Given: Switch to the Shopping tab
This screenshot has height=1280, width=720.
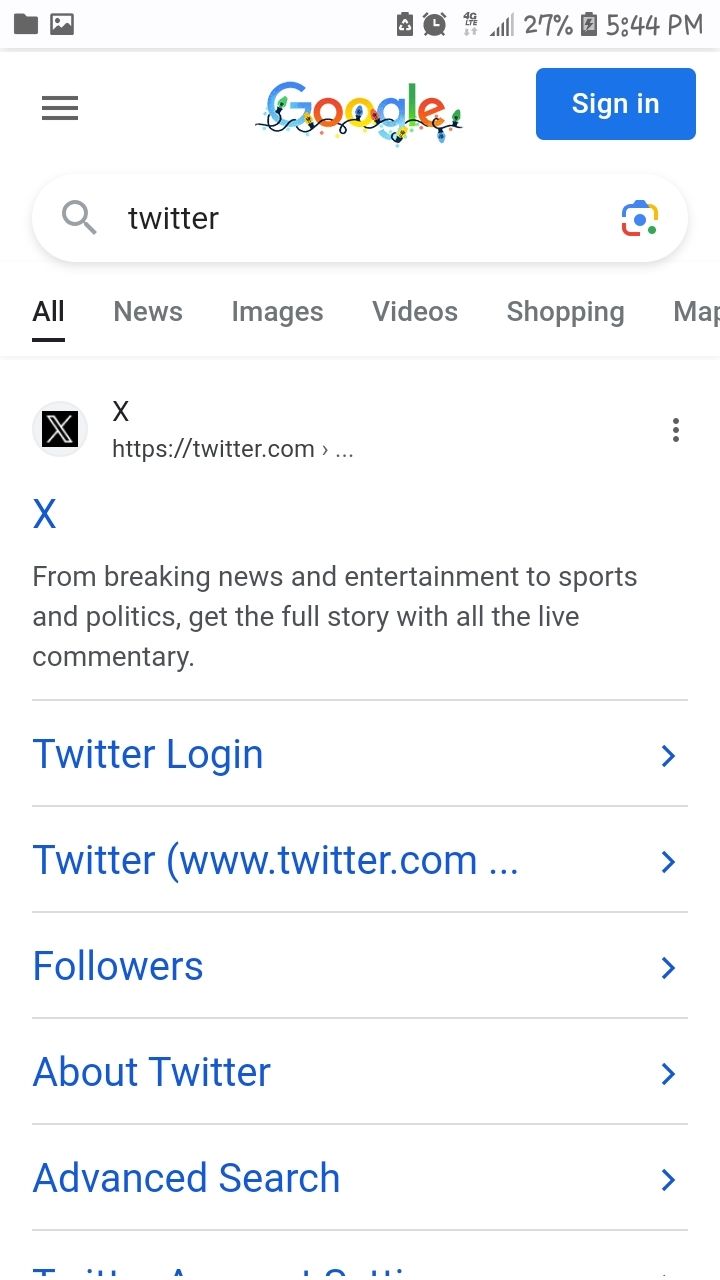Looking at the screenshot, I should click(x=565, y=312).
